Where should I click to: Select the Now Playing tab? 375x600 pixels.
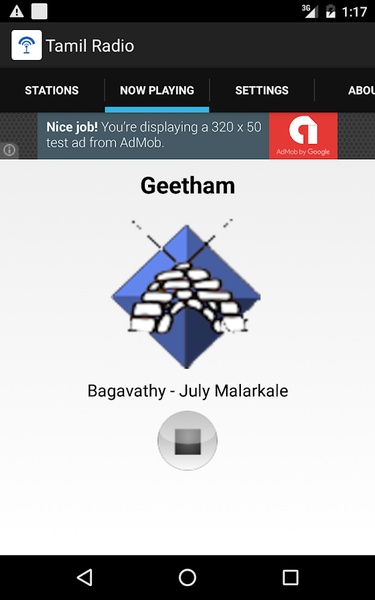[157, 90]
